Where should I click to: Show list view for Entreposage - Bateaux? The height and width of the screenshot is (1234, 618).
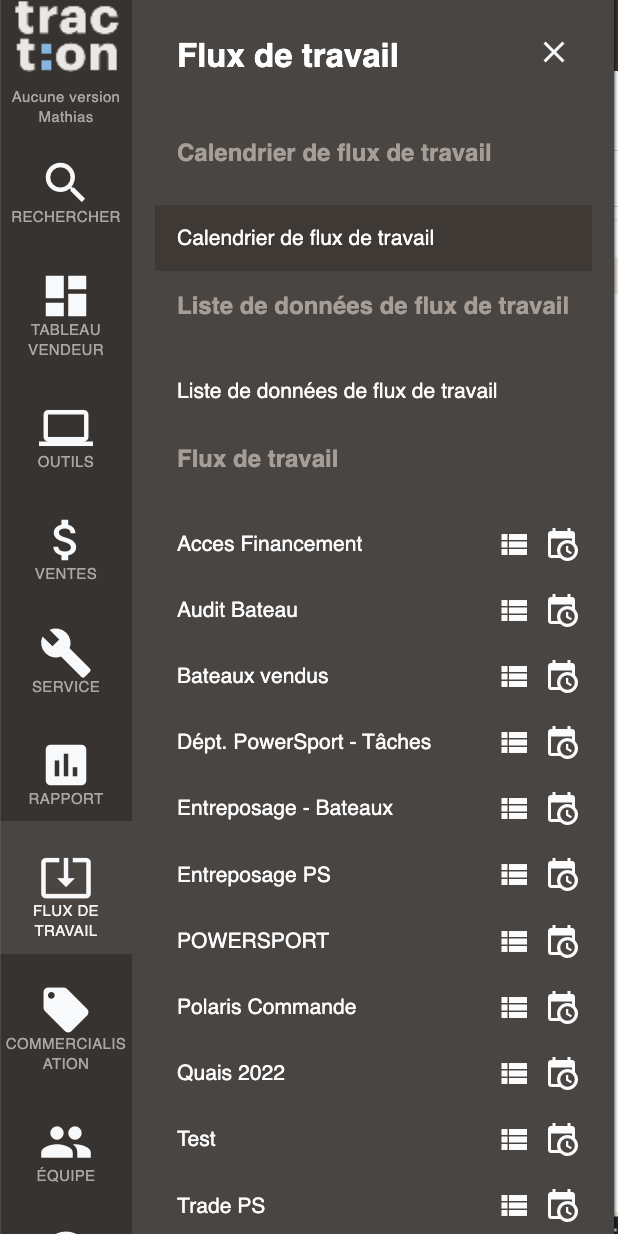point(514,808)
